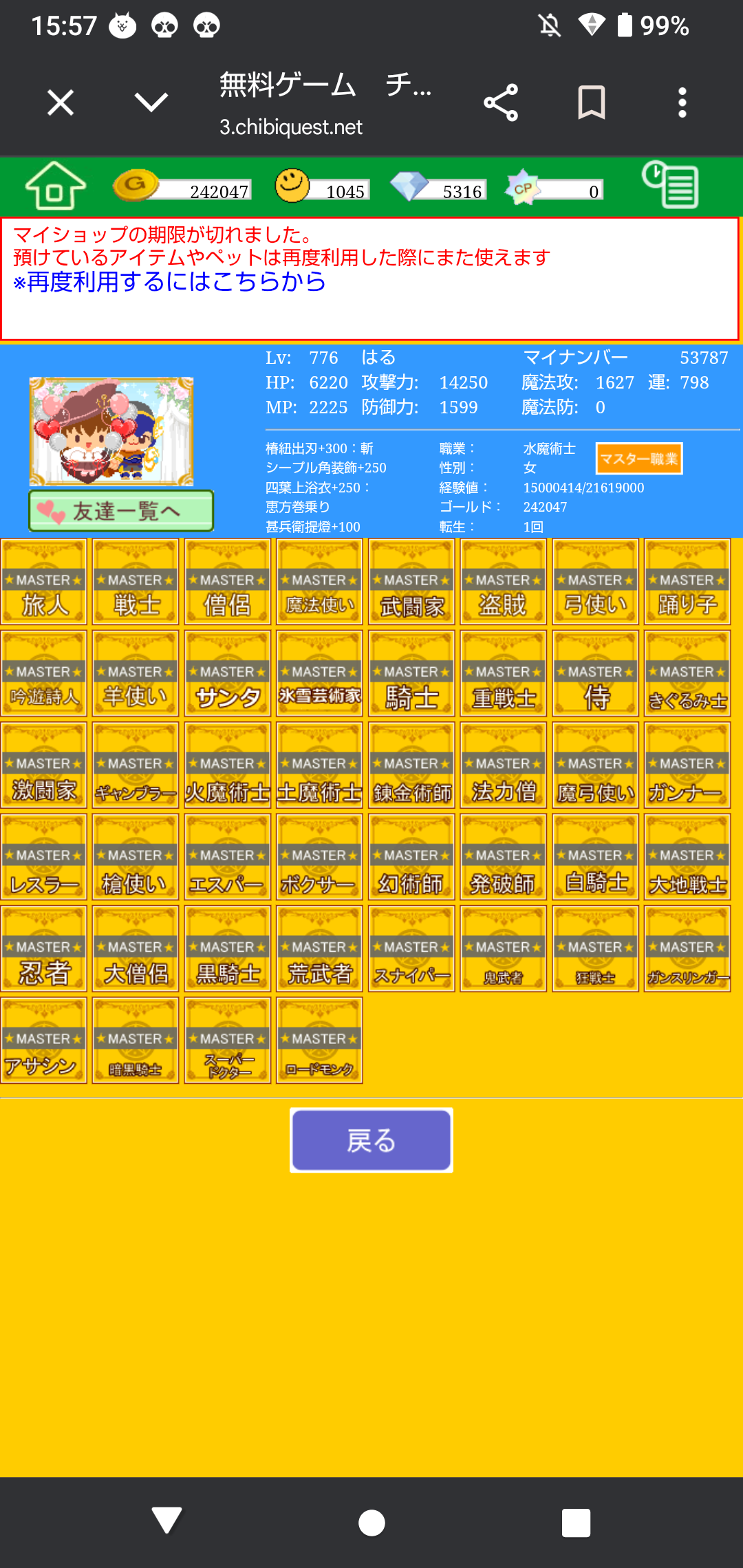Select the 旅人 master job tile

click(x=44, y=582)
